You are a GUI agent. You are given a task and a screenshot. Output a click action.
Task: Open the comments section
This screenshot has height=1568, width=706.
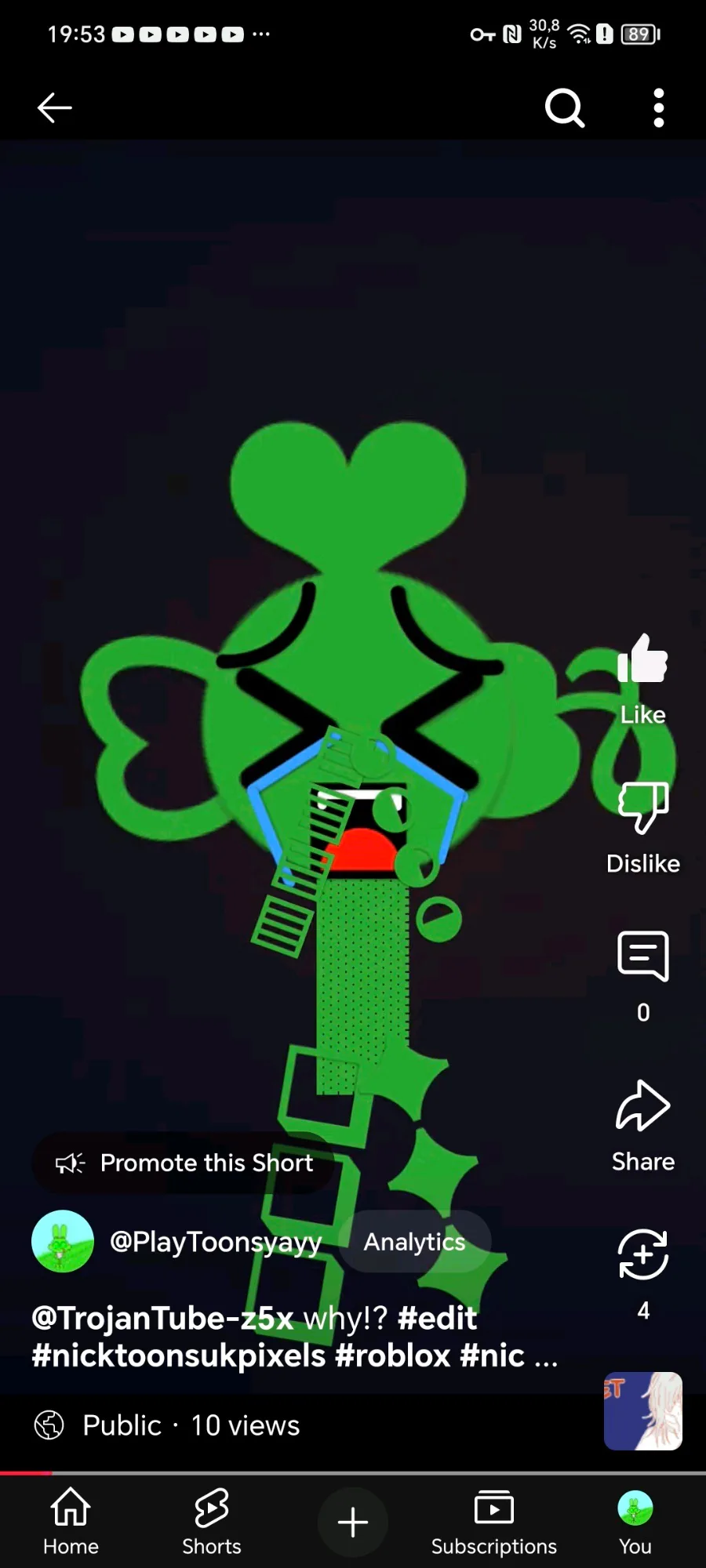643,956
